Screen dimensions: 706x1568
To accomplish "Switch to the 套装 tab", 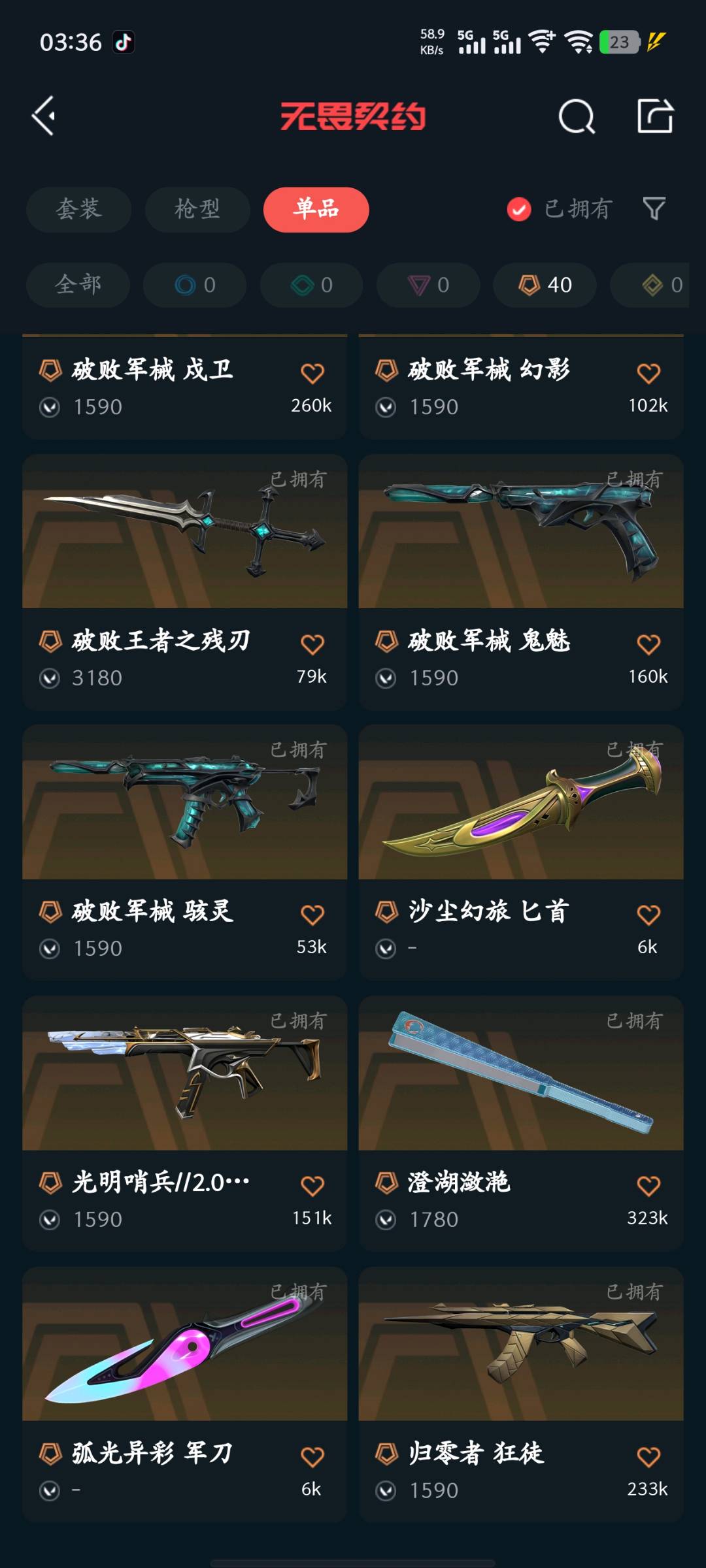I will coord(78,210).
